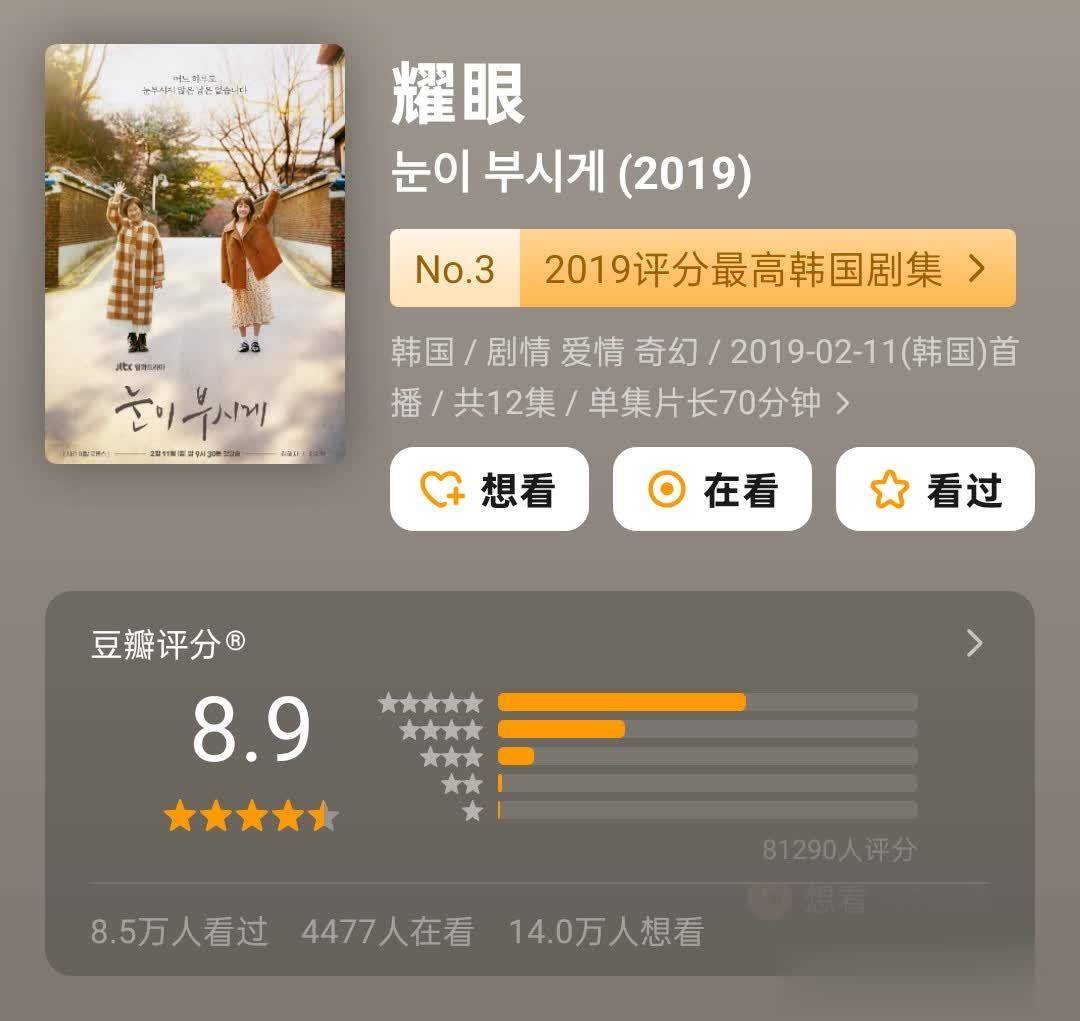
Task: Open the 2019评分最高韩国剧集 ranking banner
Action: (703, 269)
